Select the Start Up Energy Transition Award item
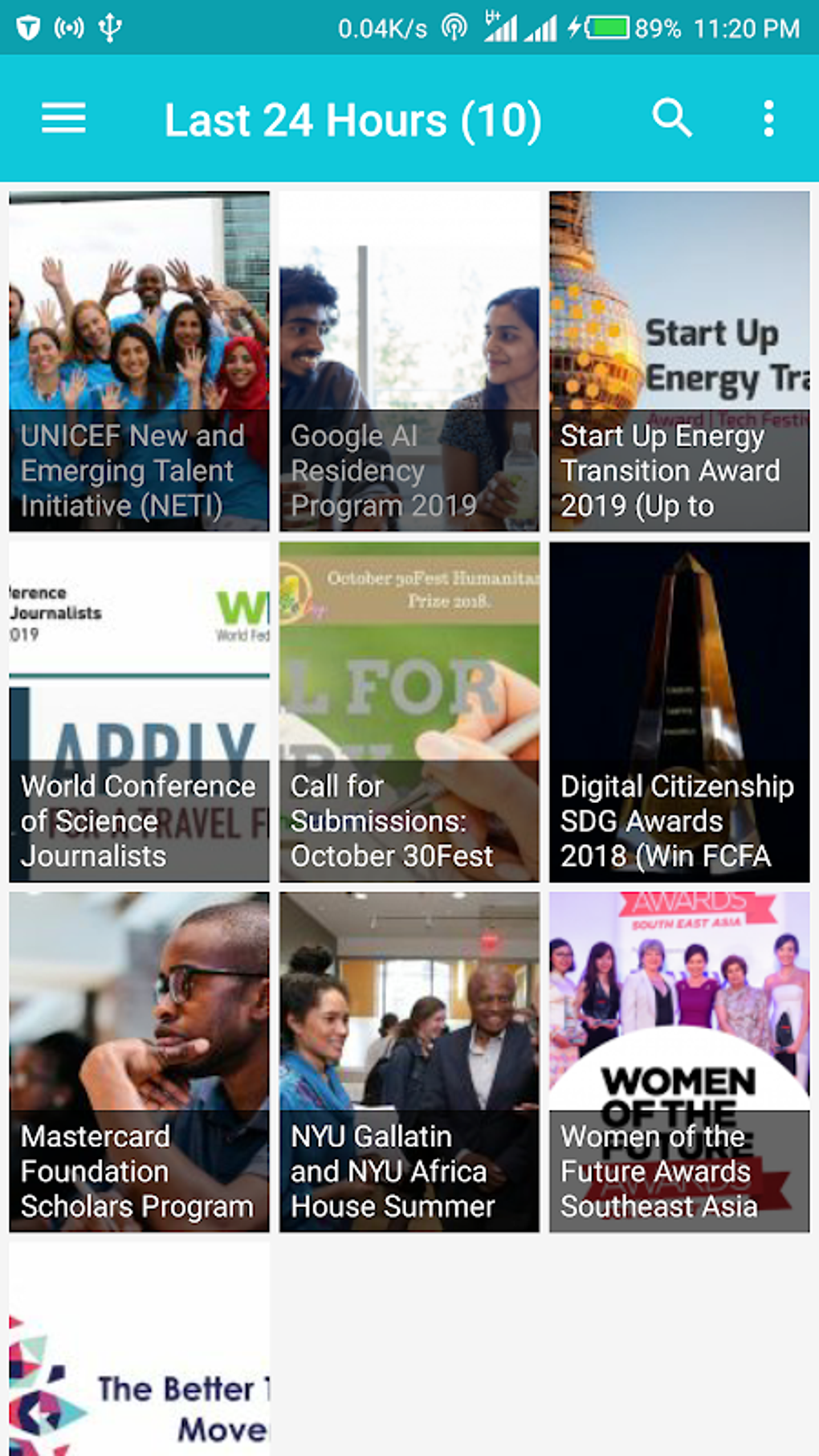 pyautogui.click(x=679, y=359)
